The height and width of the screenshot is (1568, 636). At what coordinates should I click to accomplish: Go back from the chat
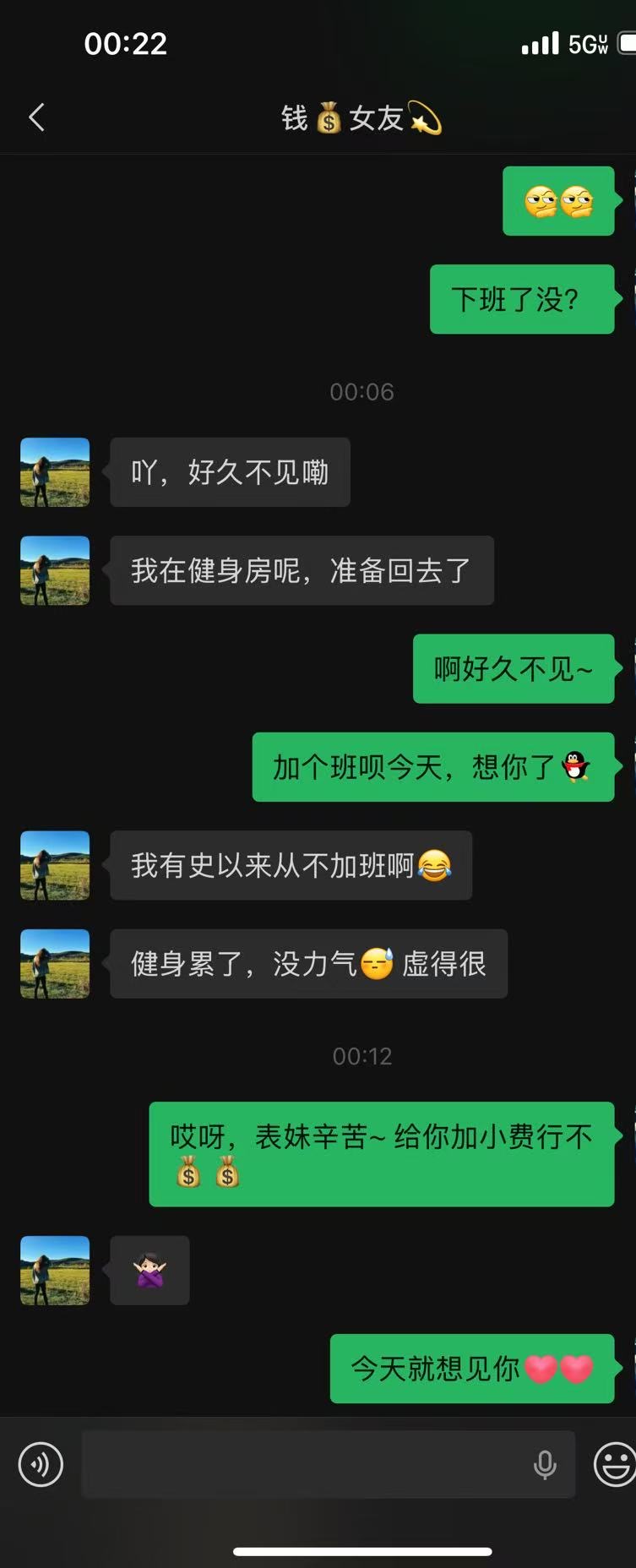(x=36, y=117)
